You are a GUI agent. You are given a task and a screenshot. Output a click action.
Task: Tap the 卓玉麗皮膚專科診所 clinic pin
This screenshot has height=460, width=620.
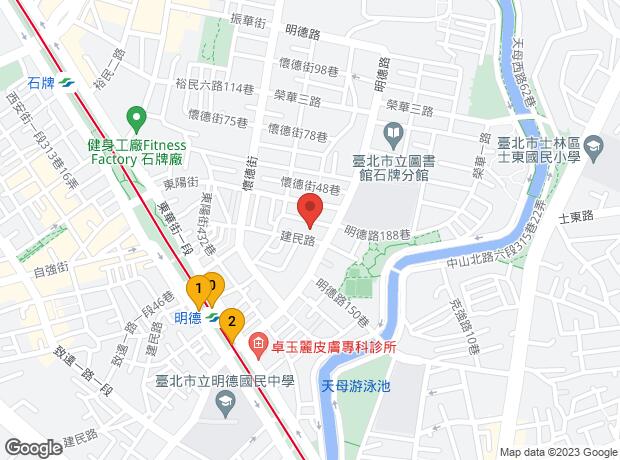[x=258, y=346]
